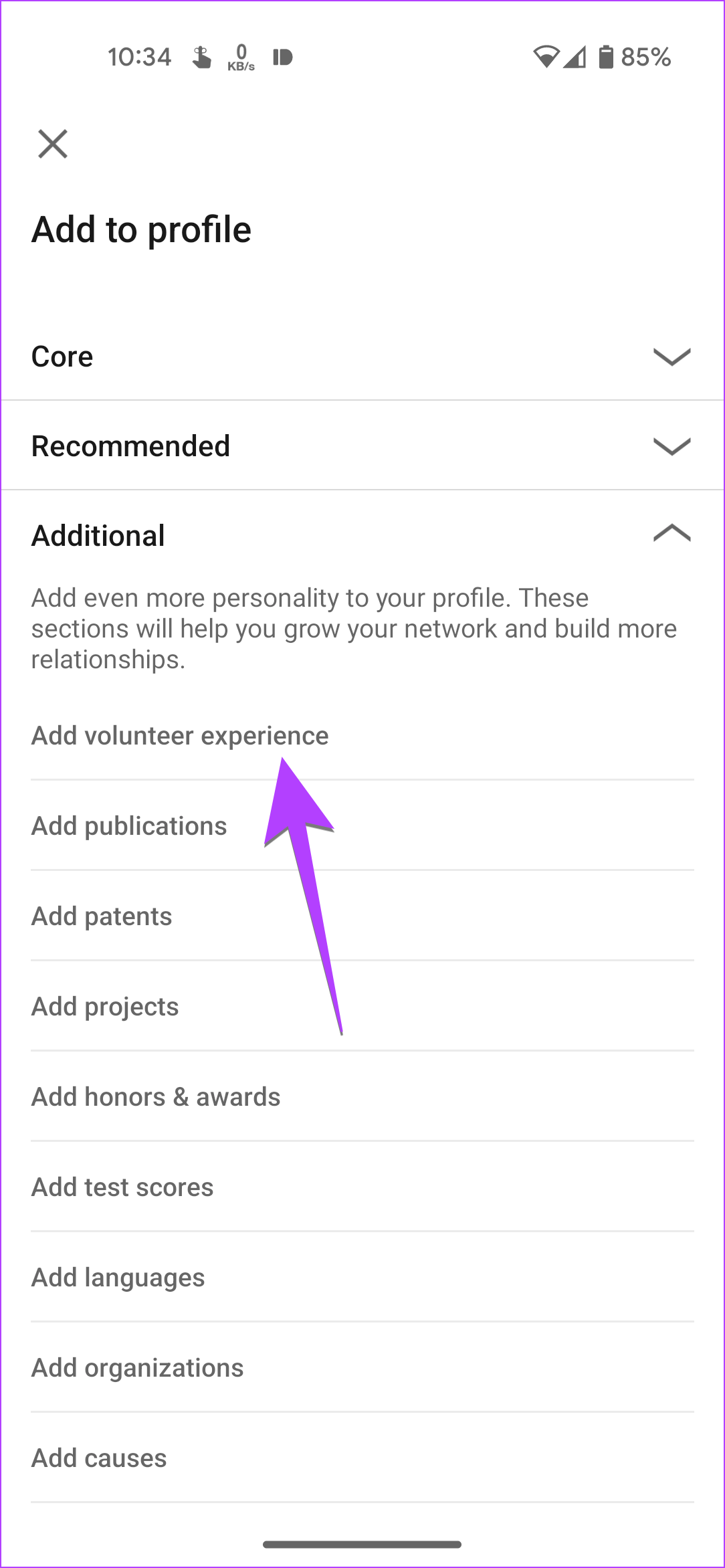Tap Add projects
The height and width of the screenshot is (1568, 725).
362,1006
